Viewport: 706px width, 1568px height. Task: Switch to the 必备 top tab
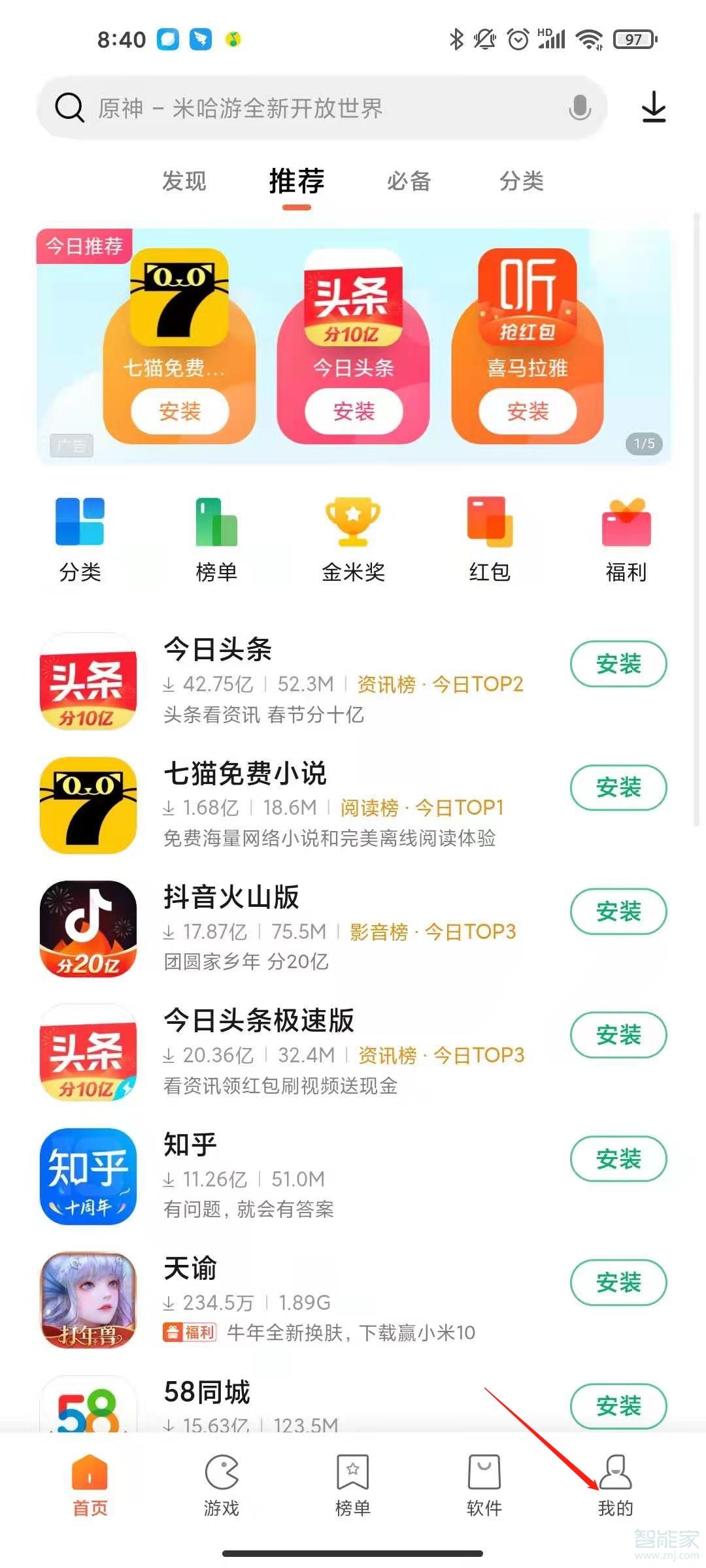pyautogui.click(x=409, y=181)
